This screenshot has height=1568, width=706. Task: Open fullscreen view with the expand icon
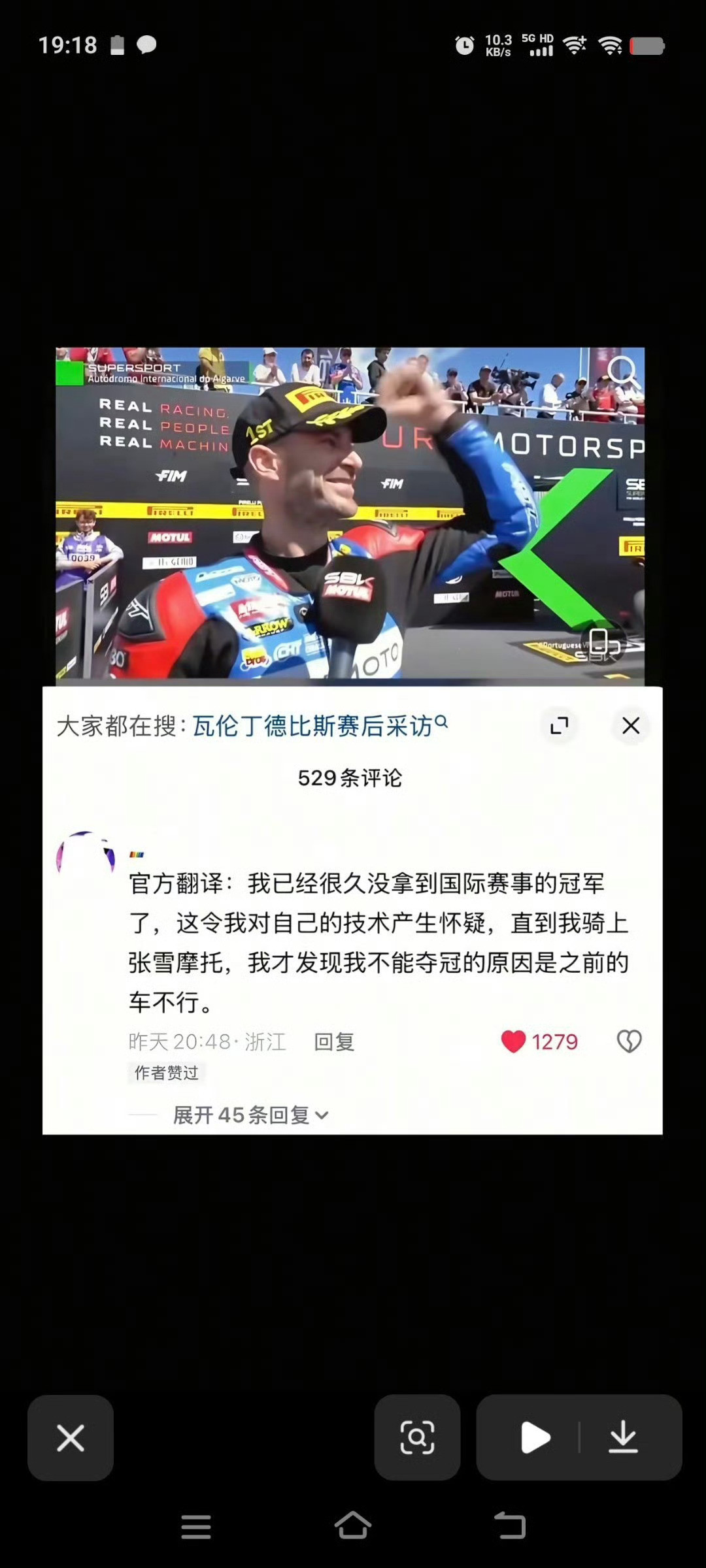pyautogui.click(x=559, y=726)
